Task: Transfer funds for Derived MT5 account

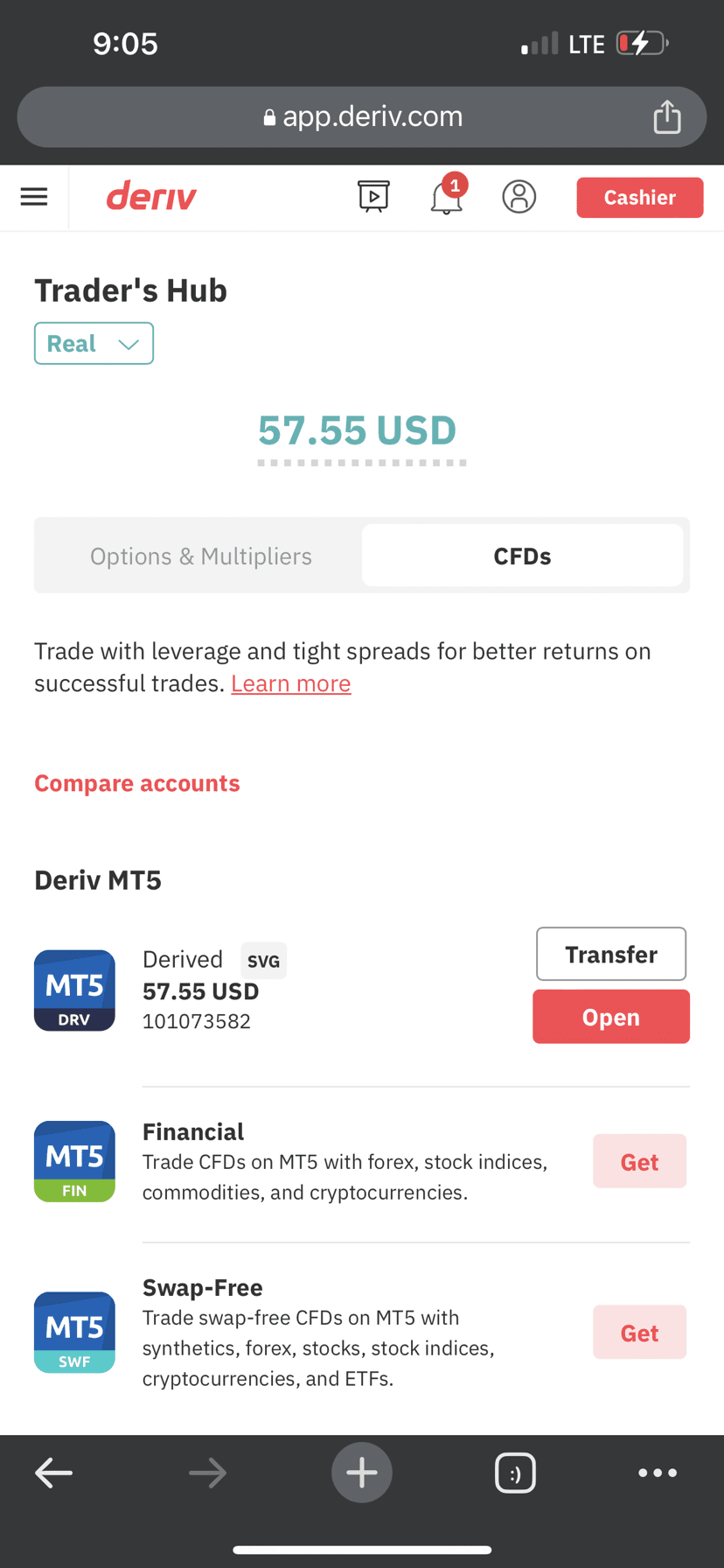Action: (610, 954)
